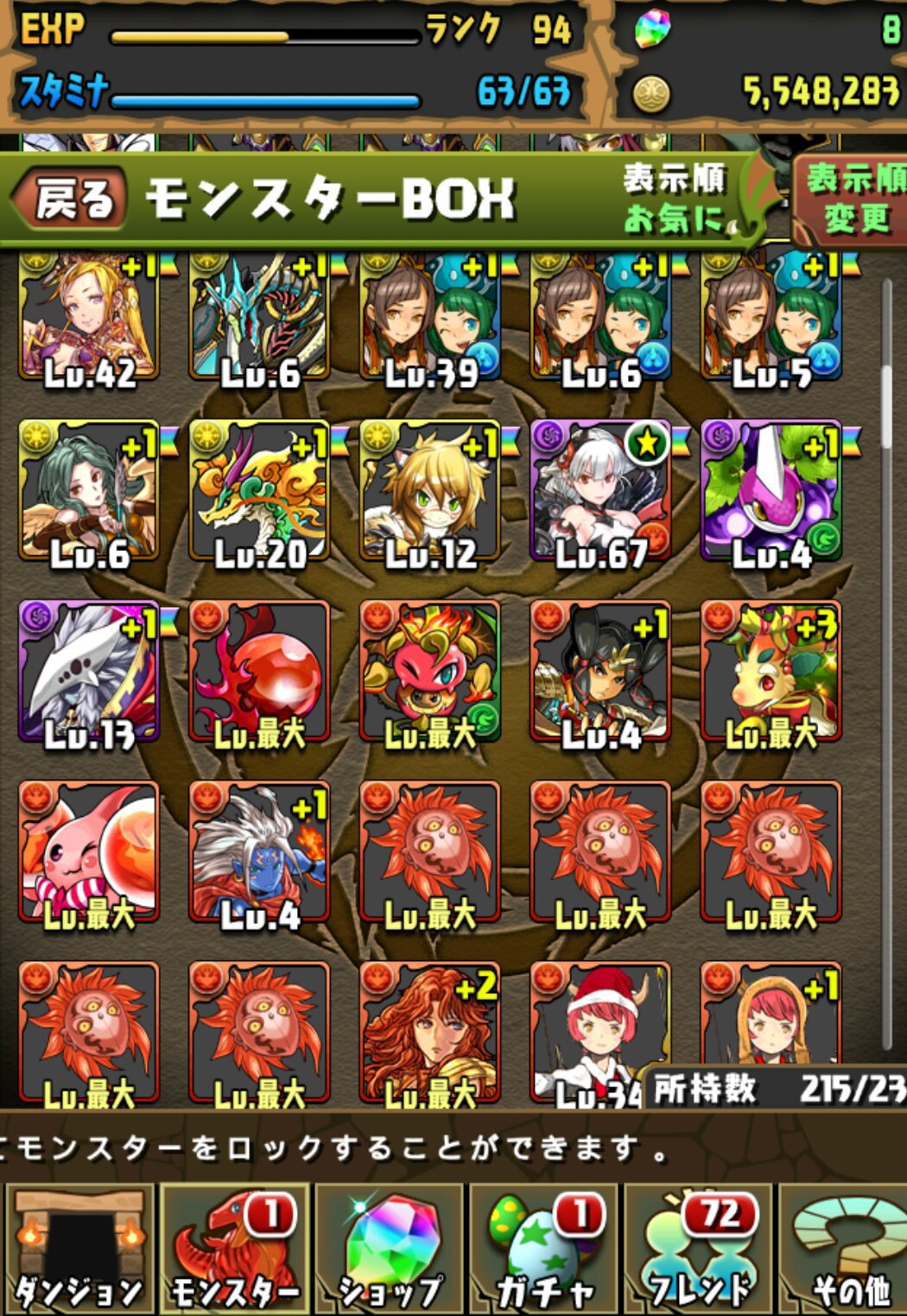Switch to the フレンド tab
The height and width of the screenshot is (1316, 907).
pos(700,1250)
